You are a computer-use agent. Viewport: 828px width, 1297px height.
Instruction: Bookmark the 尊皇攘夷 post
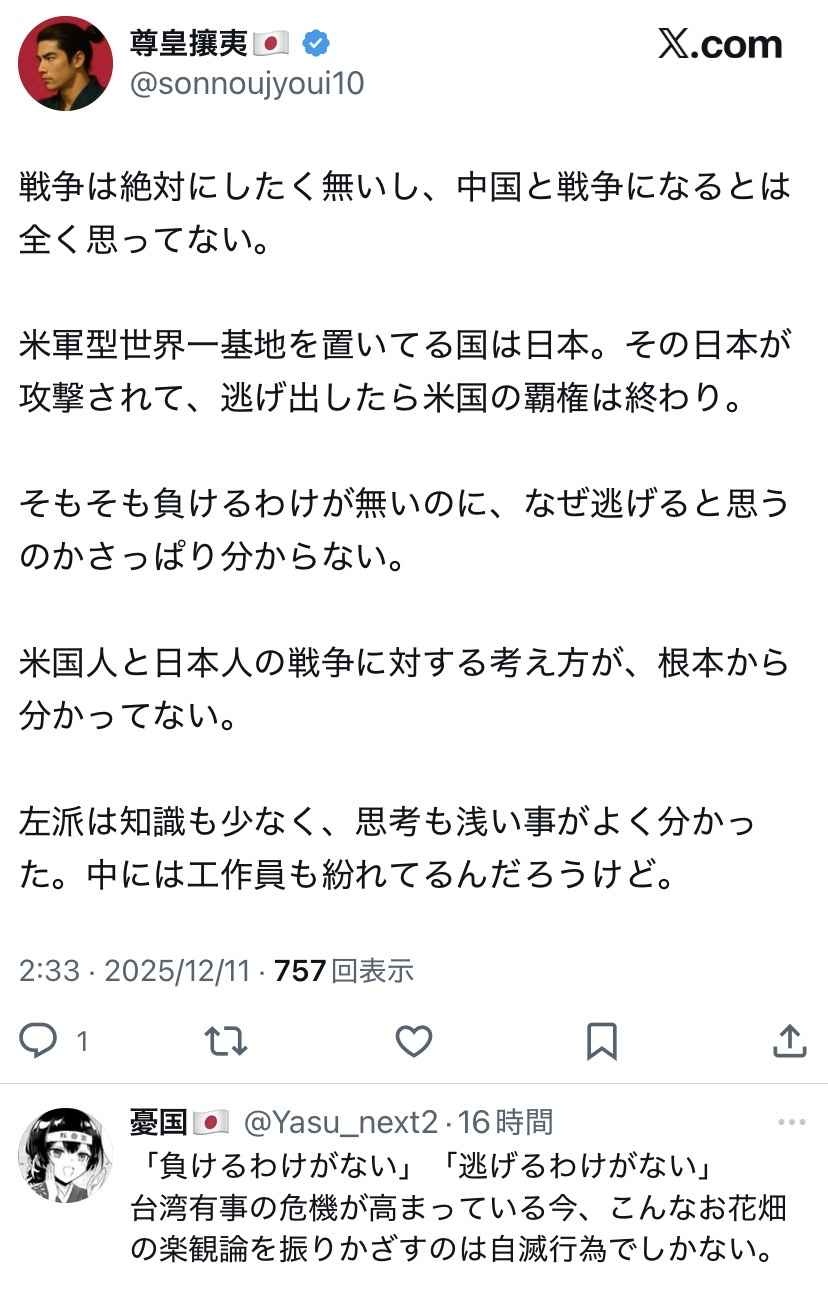pos(601,1041)
